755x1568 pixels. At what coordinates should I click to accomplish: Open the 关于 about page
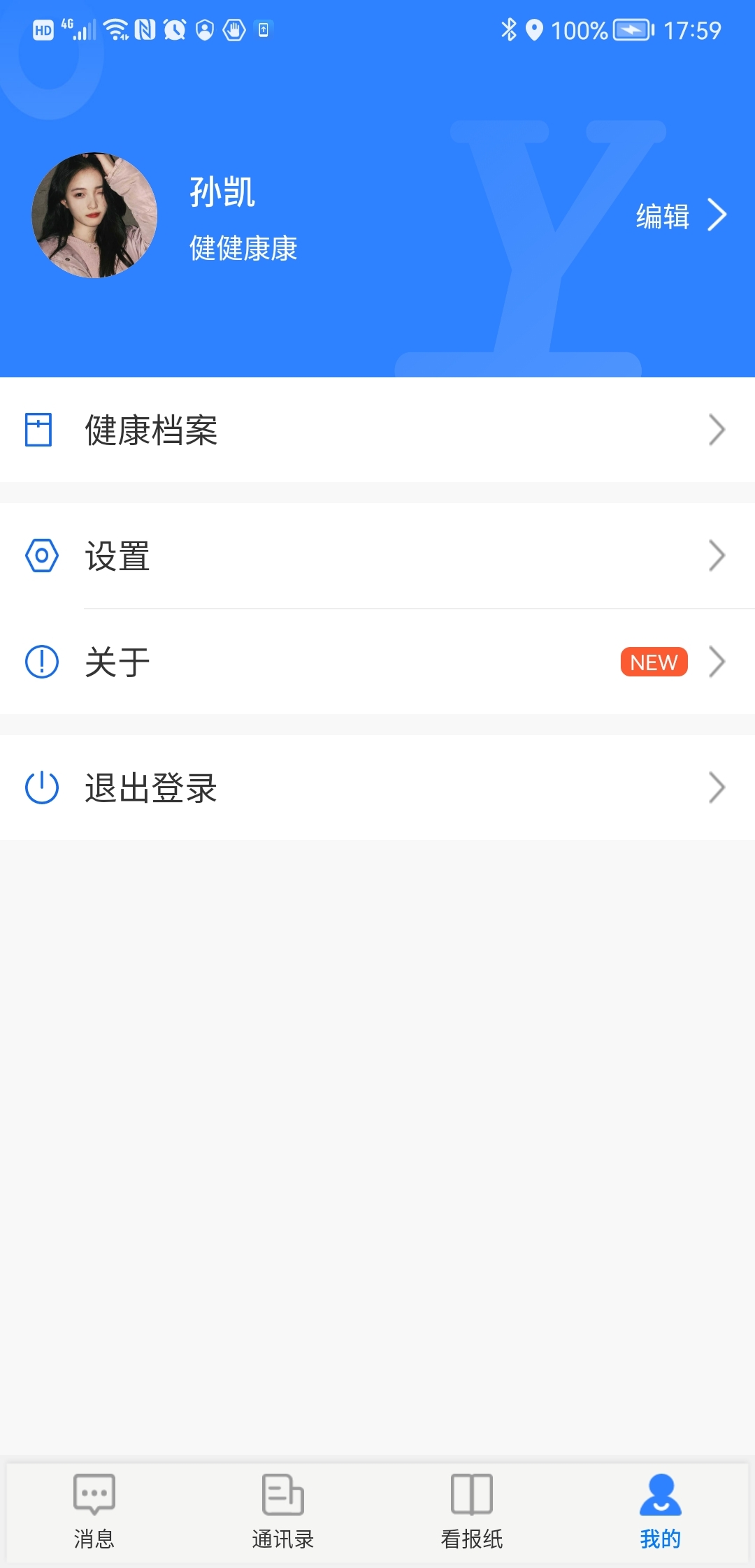pyautogui.click(x=377, y=662)
